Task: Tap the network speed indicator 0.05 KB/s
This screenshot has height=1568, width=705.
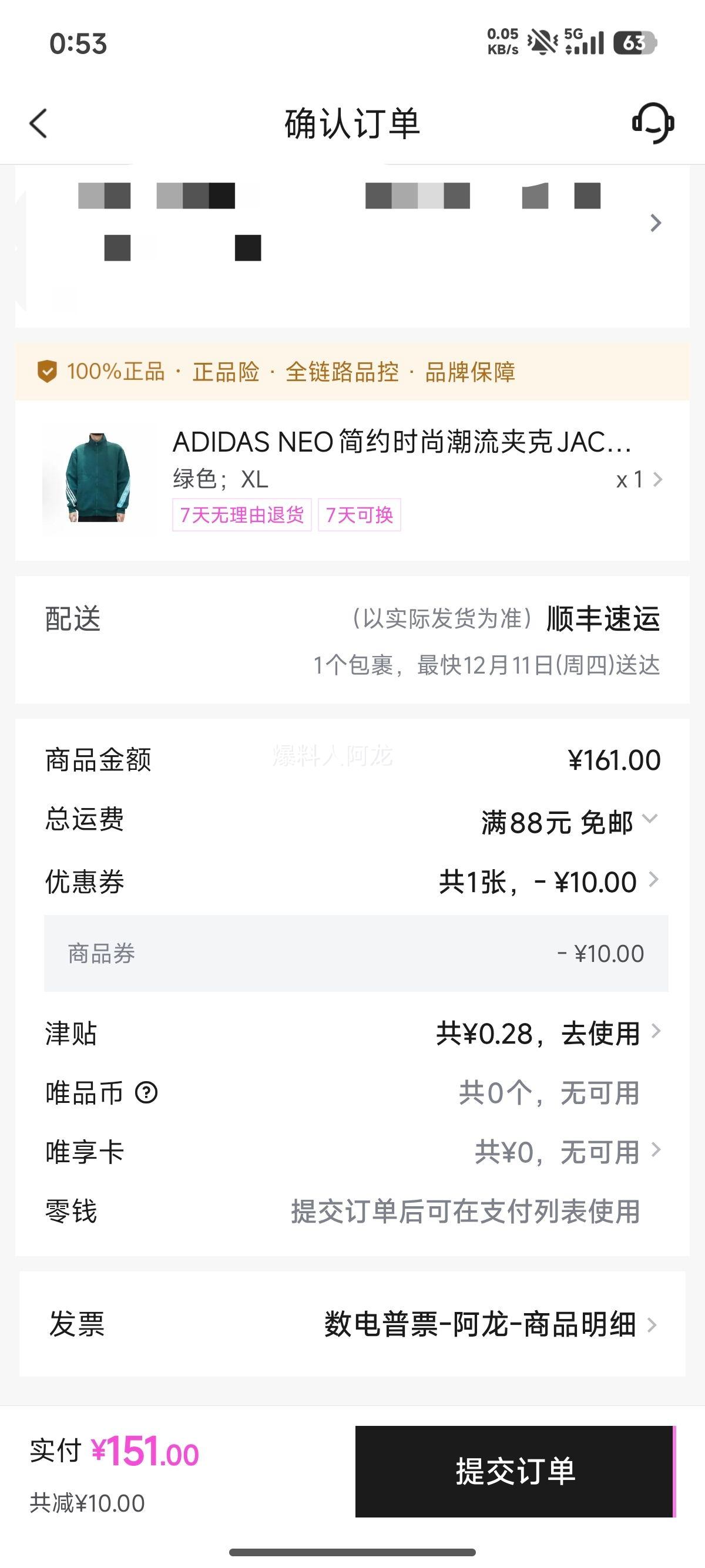Action: click(503, 40)
